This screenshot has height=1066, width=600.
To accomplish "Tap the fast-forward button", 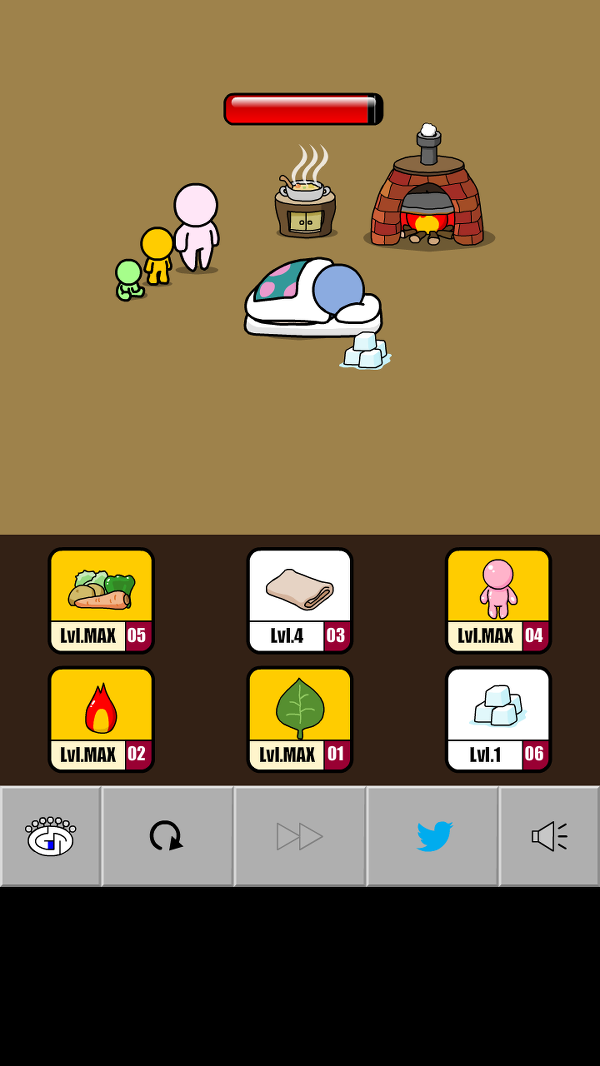I will point(300,836).
